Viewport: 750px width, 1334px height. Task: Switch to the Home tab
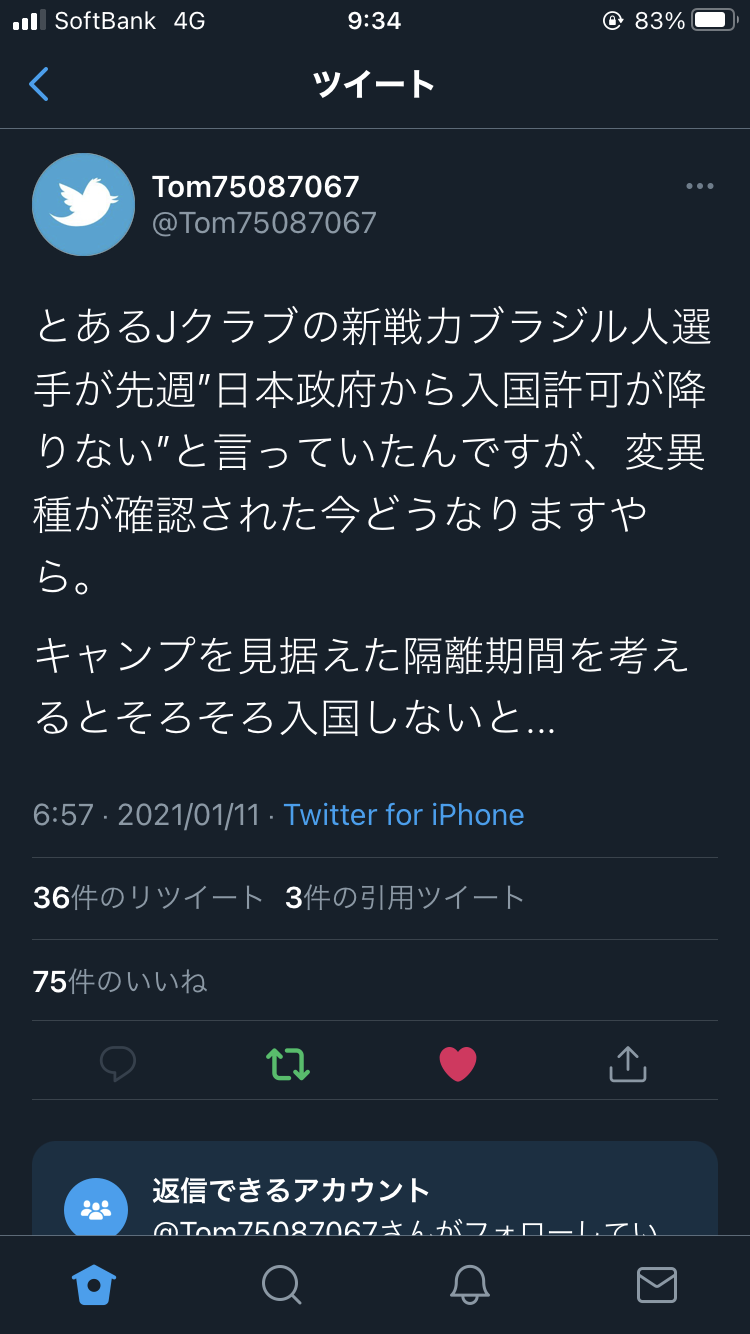pyautogui.click(x=94, y=1284)
